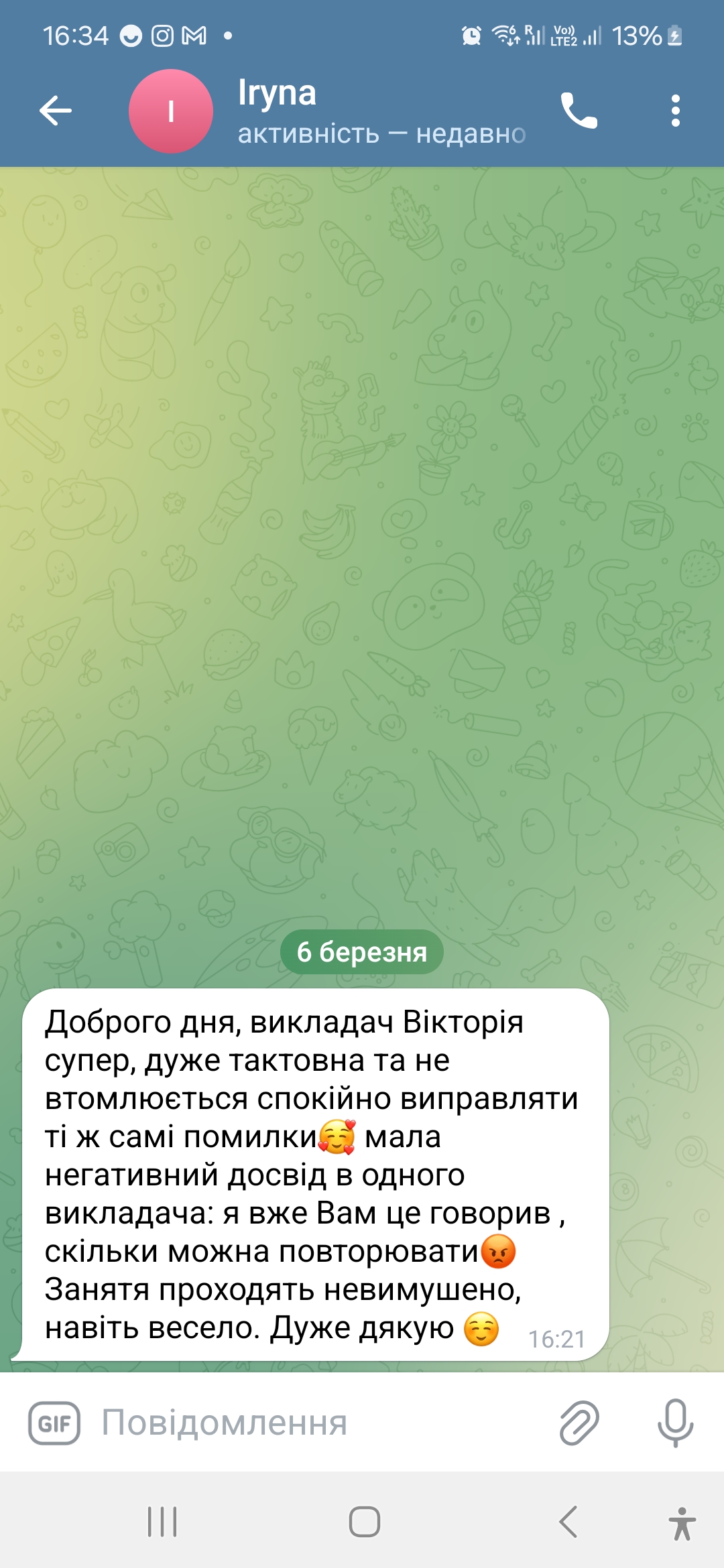Viewport: 724px width, 1568px height.
Task: Go back from Iryna's chat
Action: (56, 111)
